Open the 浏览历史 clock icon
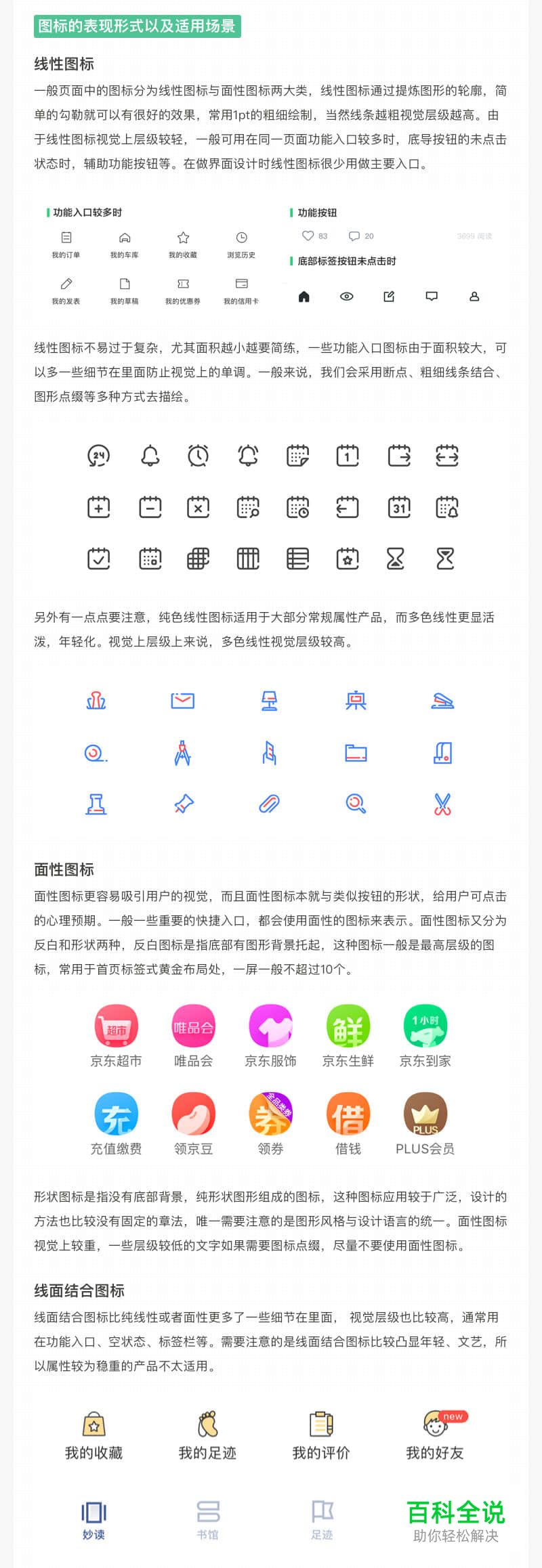This screenshot has height=1568, width=542. (241, 238)
